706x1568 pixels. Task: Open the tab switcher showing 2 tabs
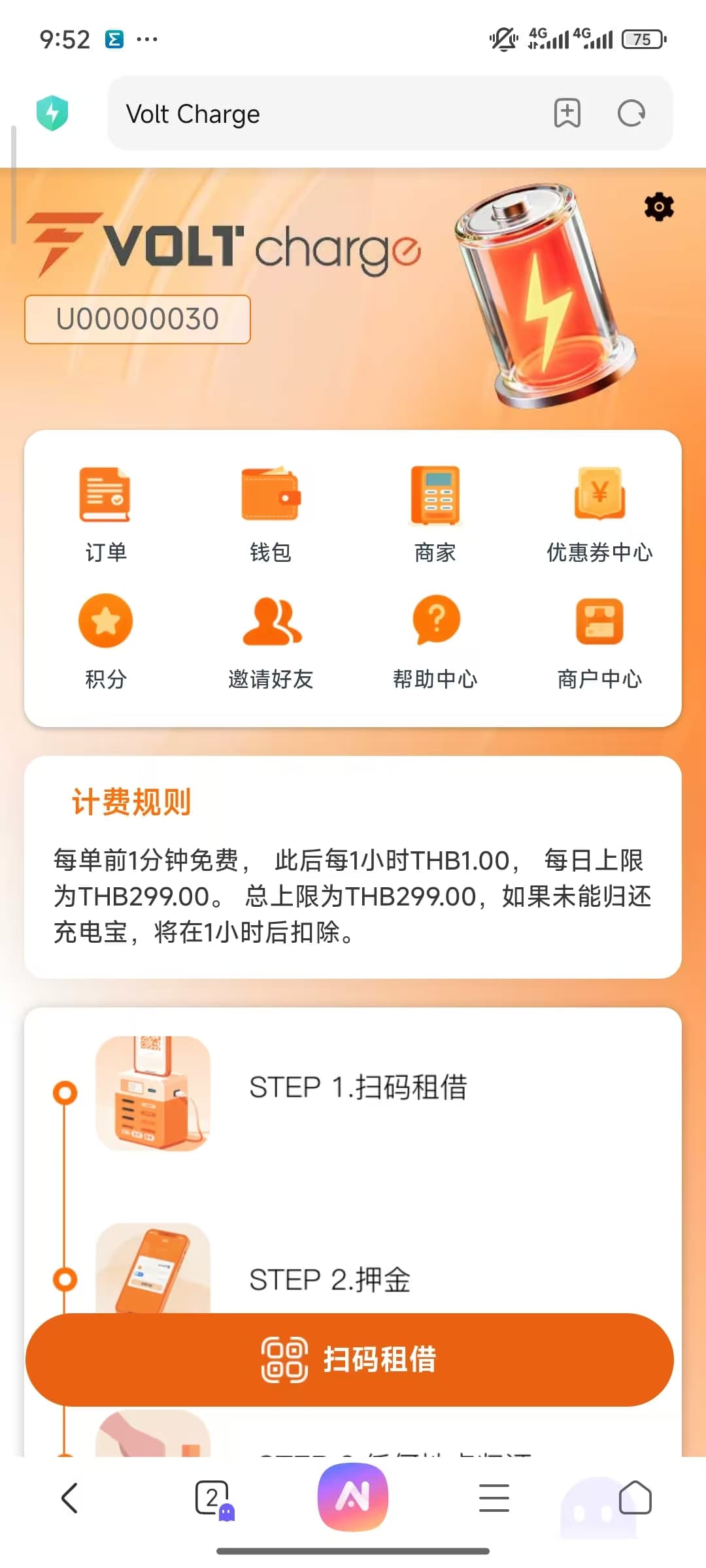[211, 1496]
